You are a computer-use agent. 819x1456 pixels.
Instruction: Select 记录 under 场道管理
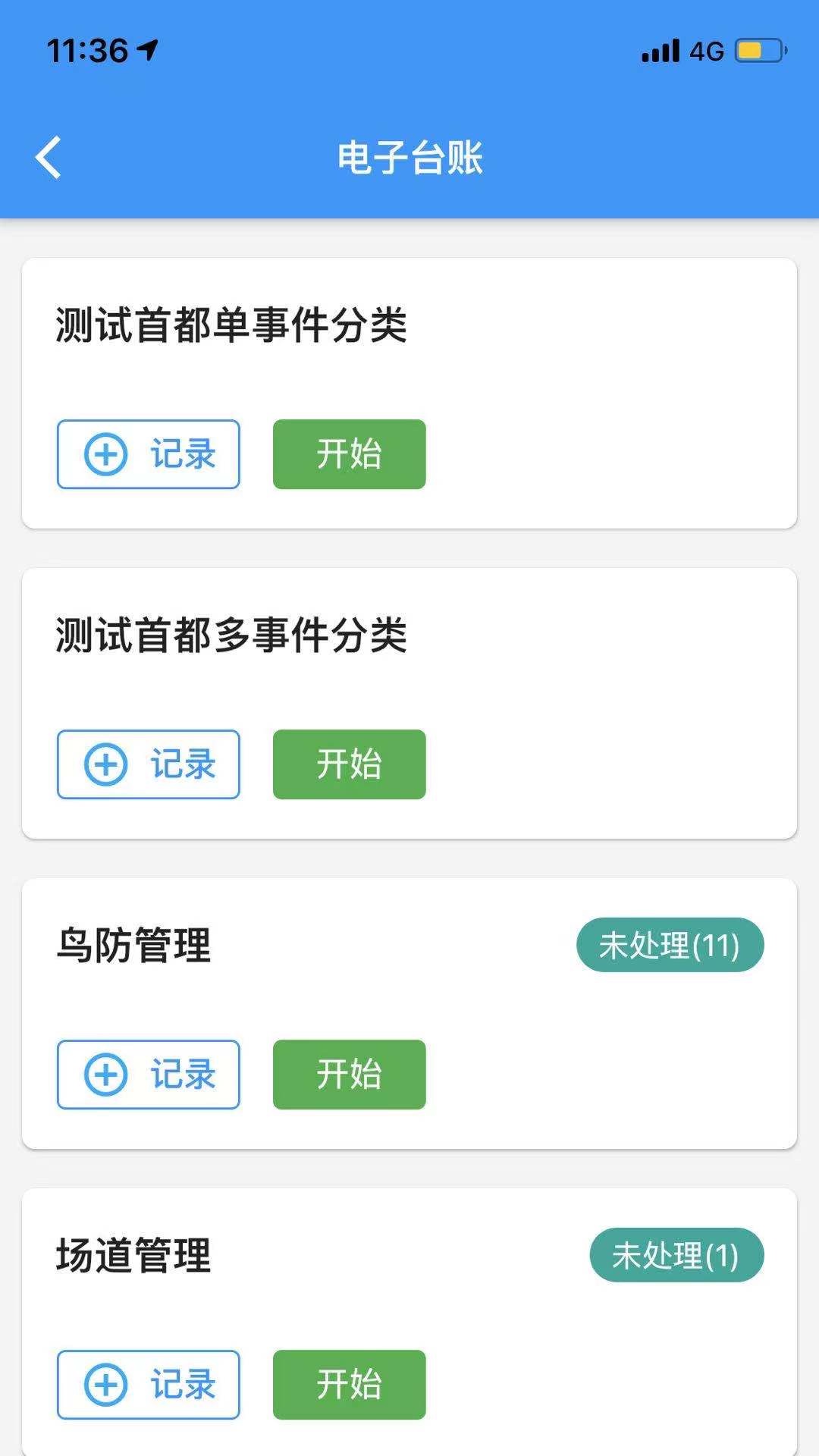point(148,1385)
